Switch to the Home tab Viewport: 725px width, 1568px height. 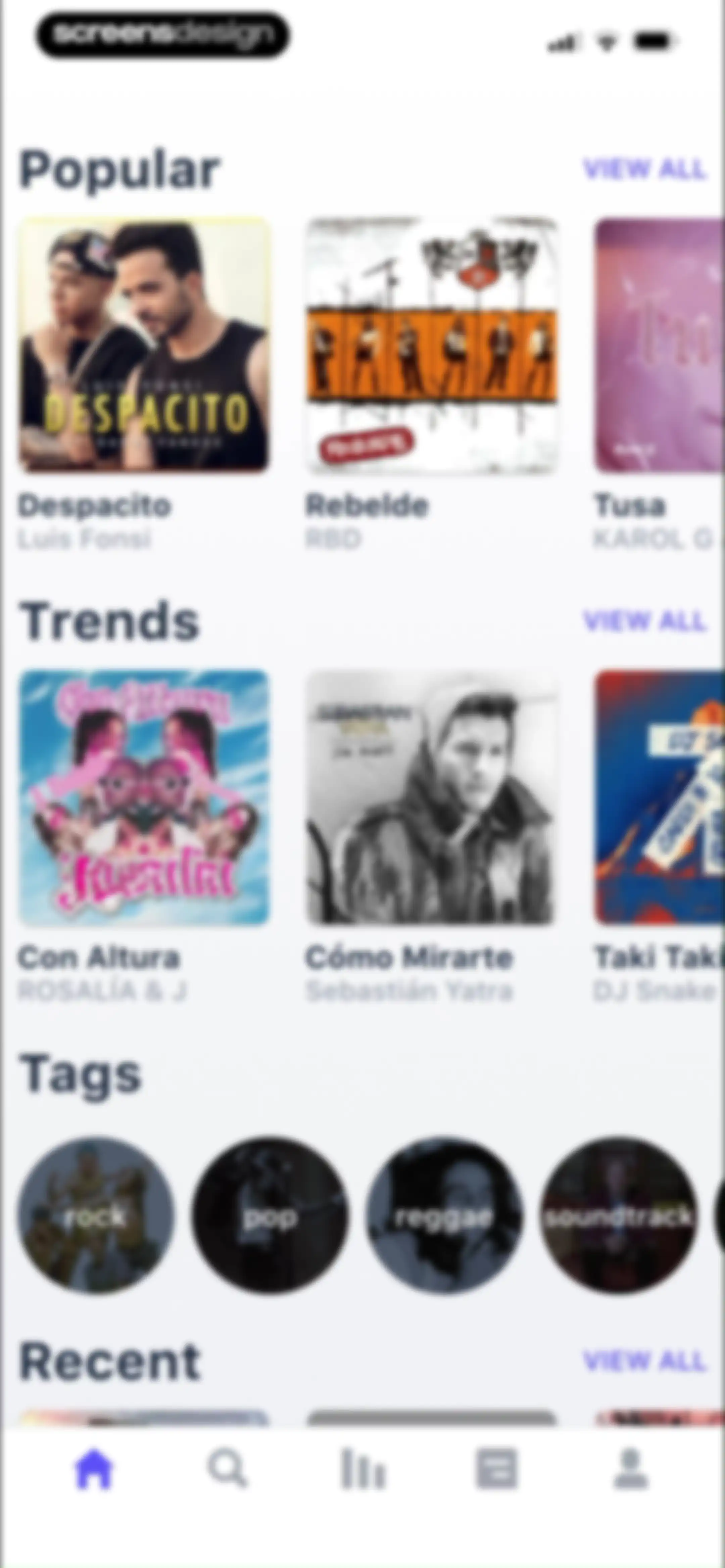pos(94,1469)
